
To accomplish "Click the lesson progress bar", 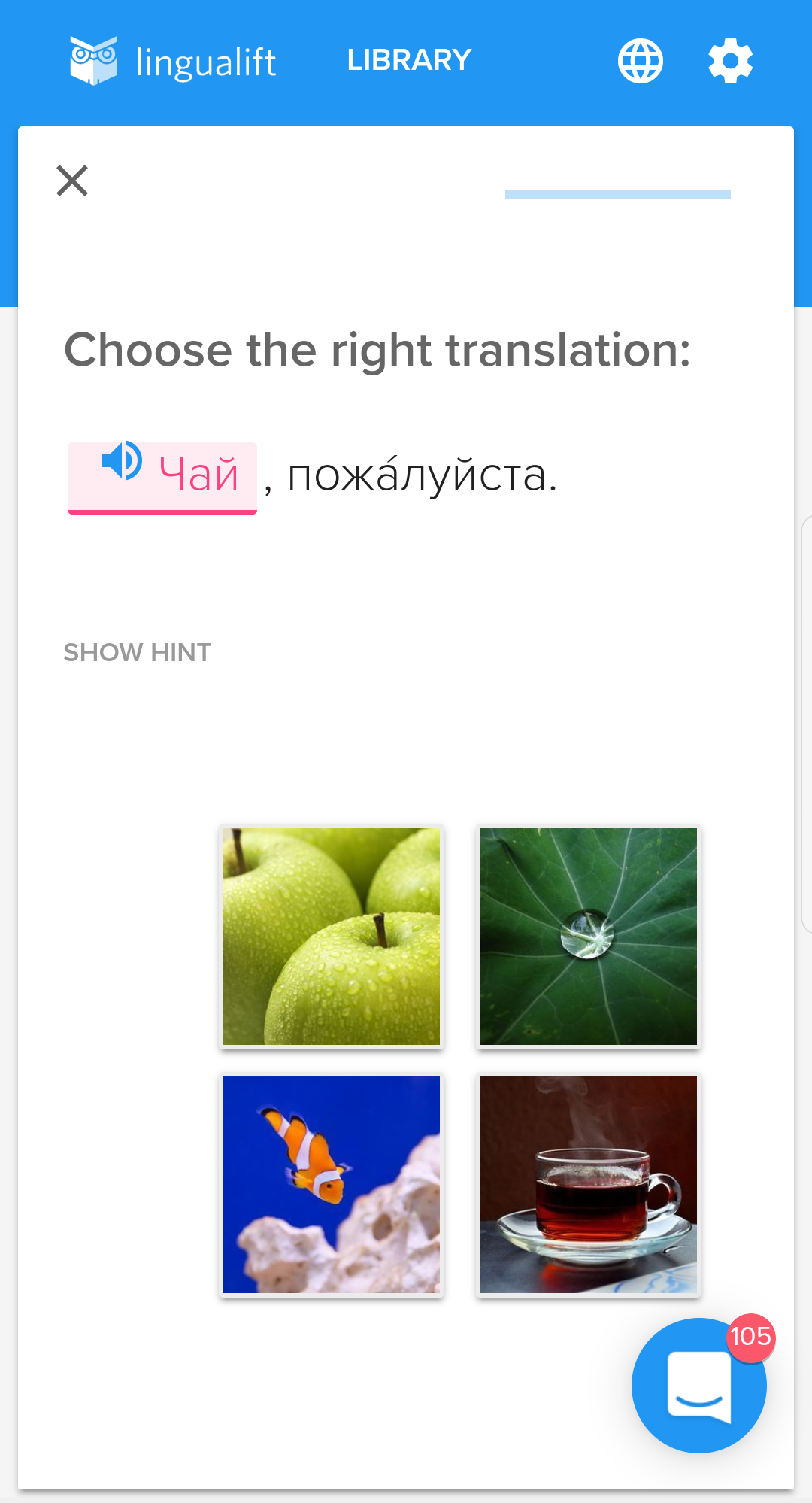I will pyautogui.click(x=617, y=194).
